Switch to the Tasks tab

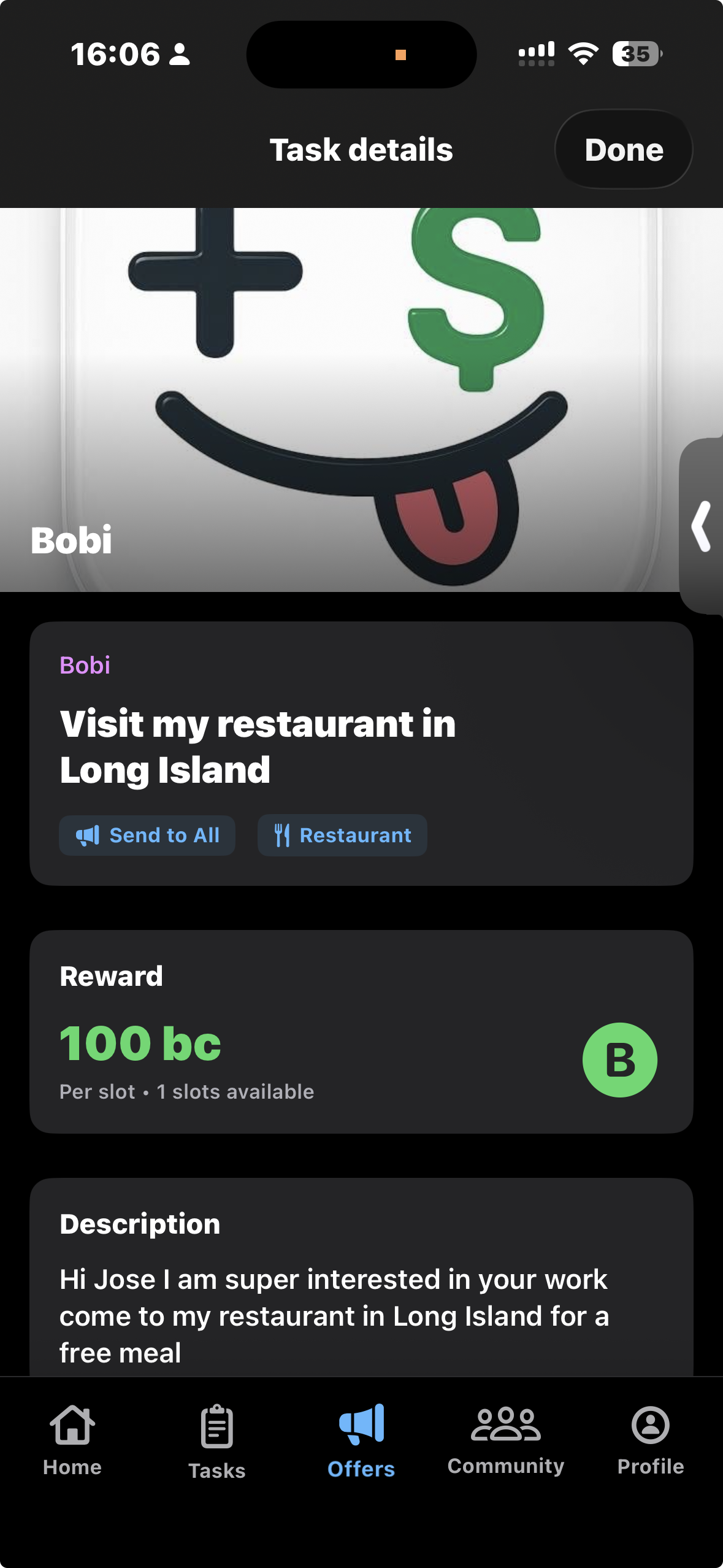[x=216, y=1441]
